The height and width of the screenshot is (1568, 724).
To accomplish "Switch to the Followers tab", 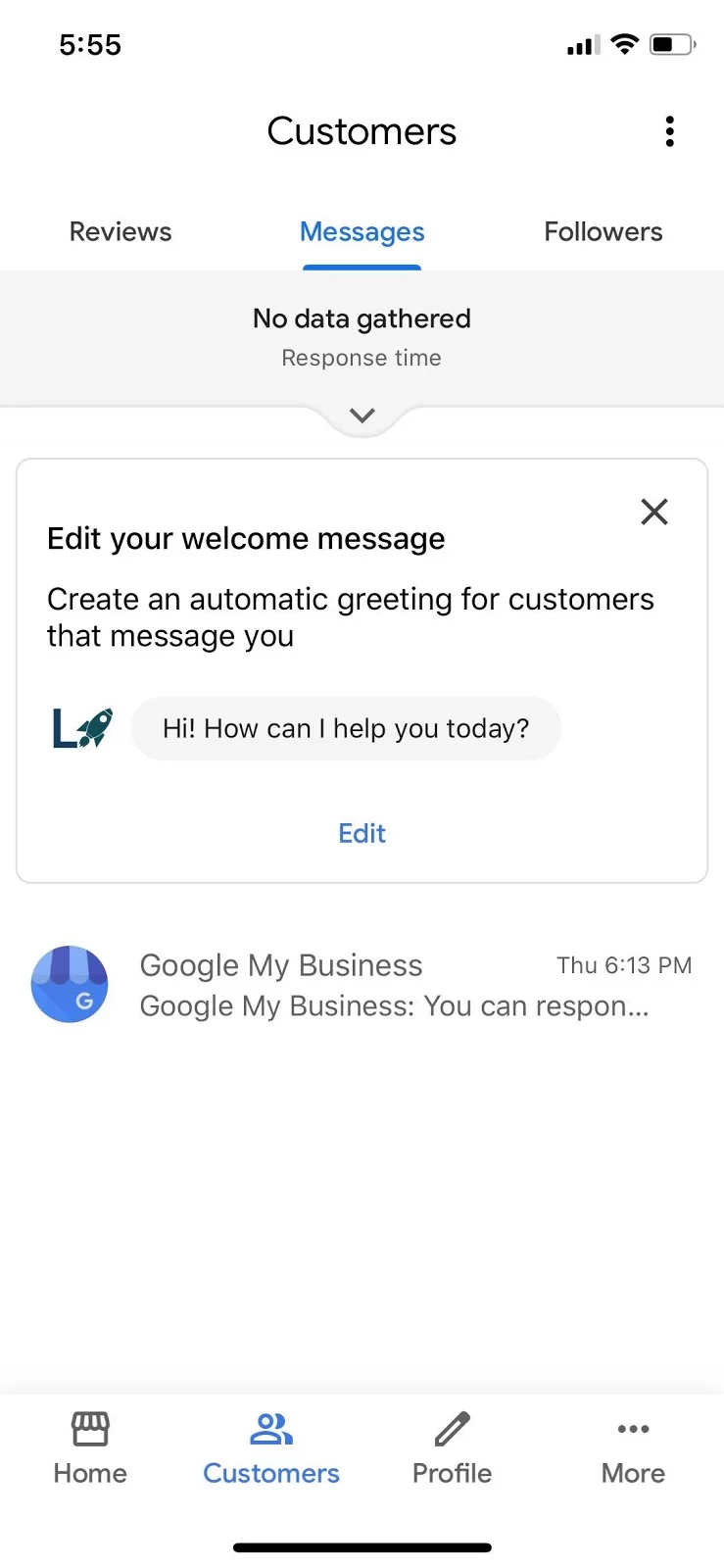I will pyautogui.click(x=603, y=232).
